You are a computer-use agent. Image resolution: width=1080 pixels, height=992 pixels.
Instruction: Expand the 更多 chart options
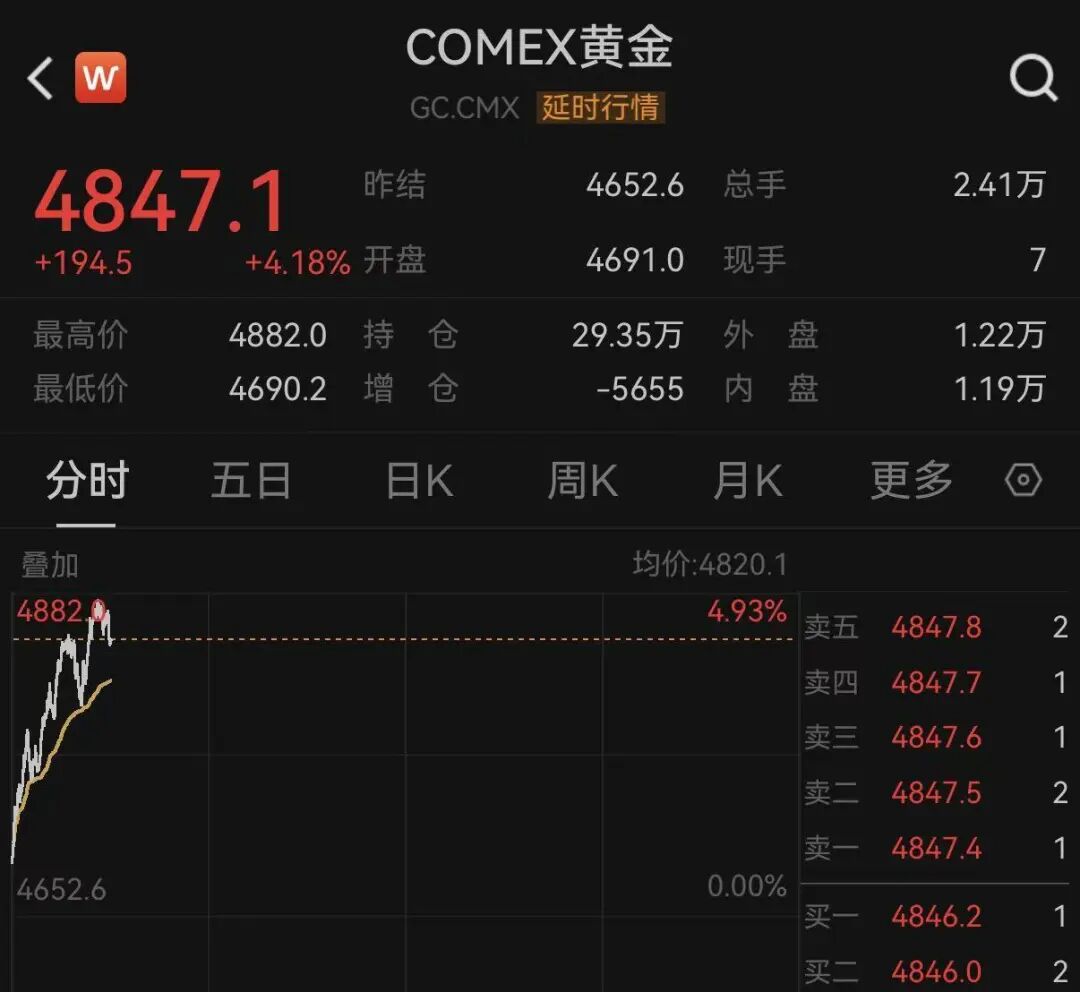pos(911,482)
